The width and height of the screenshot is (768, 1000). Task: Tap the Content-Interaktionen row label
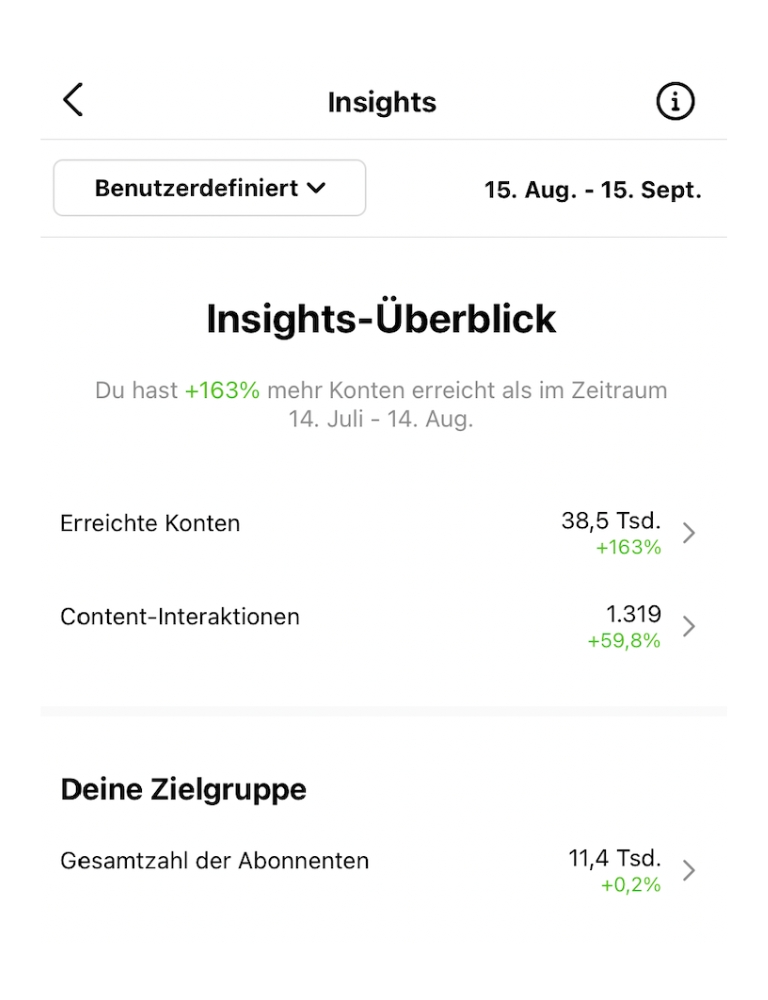click(180, 617)
